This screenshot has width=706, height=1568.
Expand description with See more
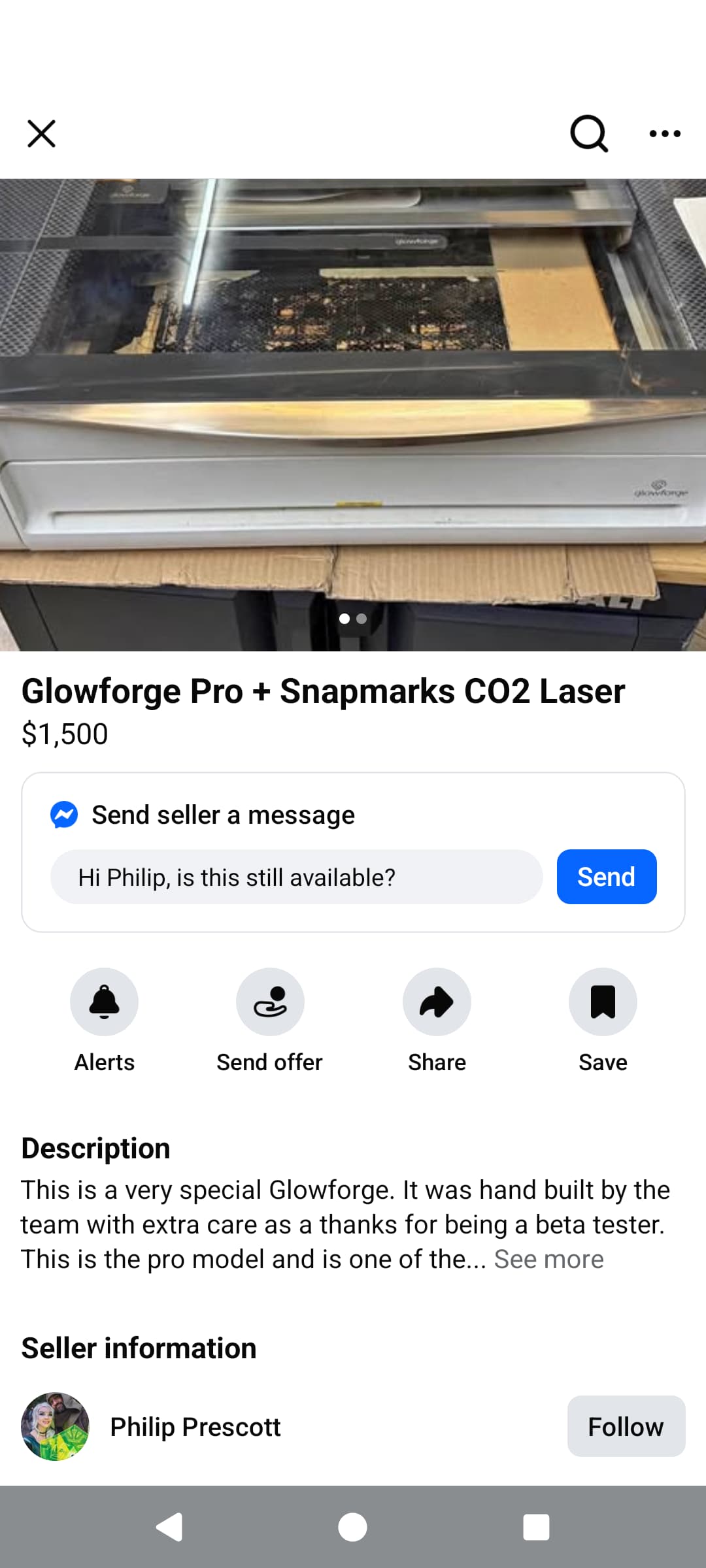(x=548, y=1259)
